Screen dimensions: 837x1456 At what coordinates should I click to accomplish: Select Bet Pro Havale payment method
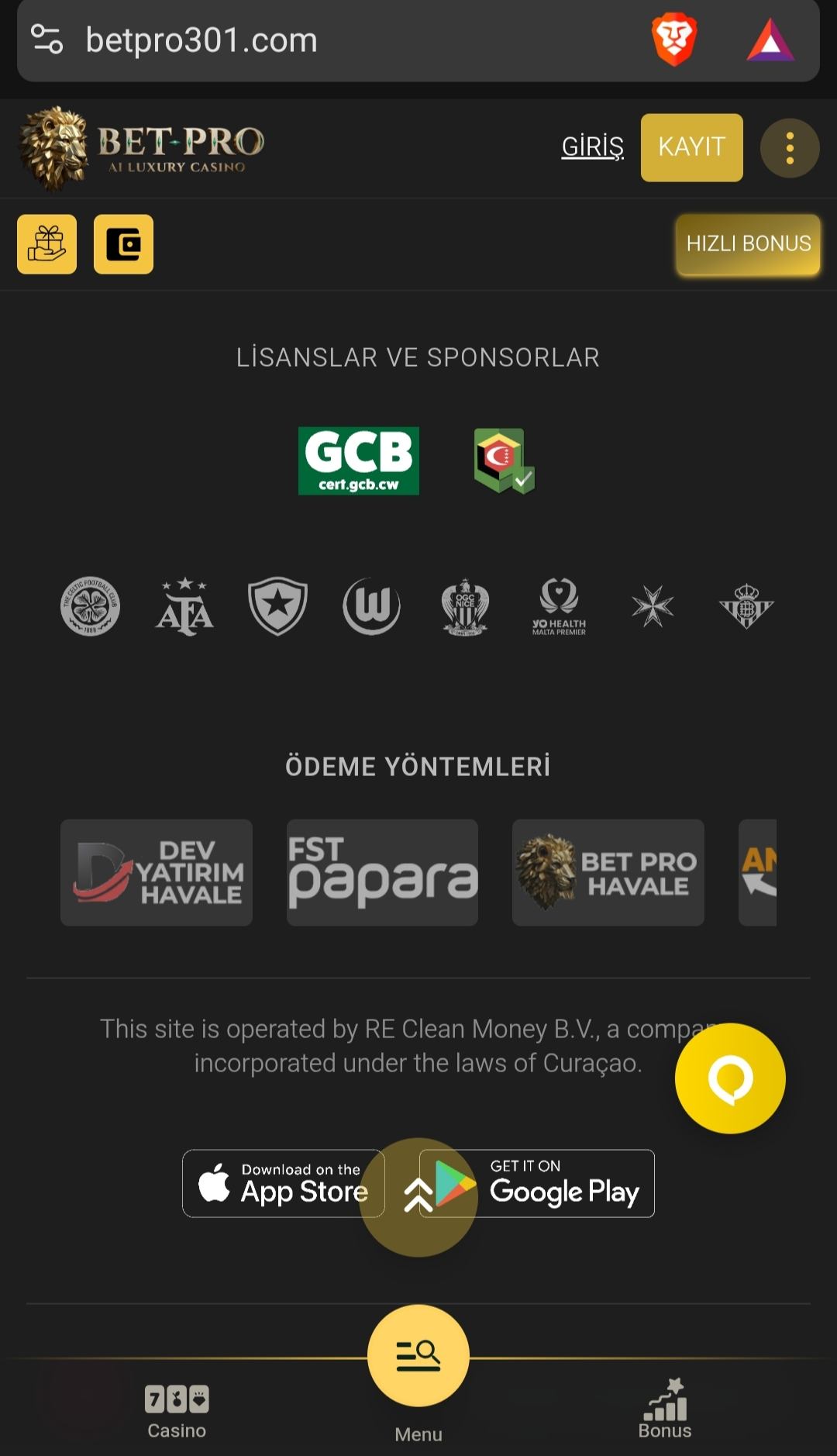[608, 872]
